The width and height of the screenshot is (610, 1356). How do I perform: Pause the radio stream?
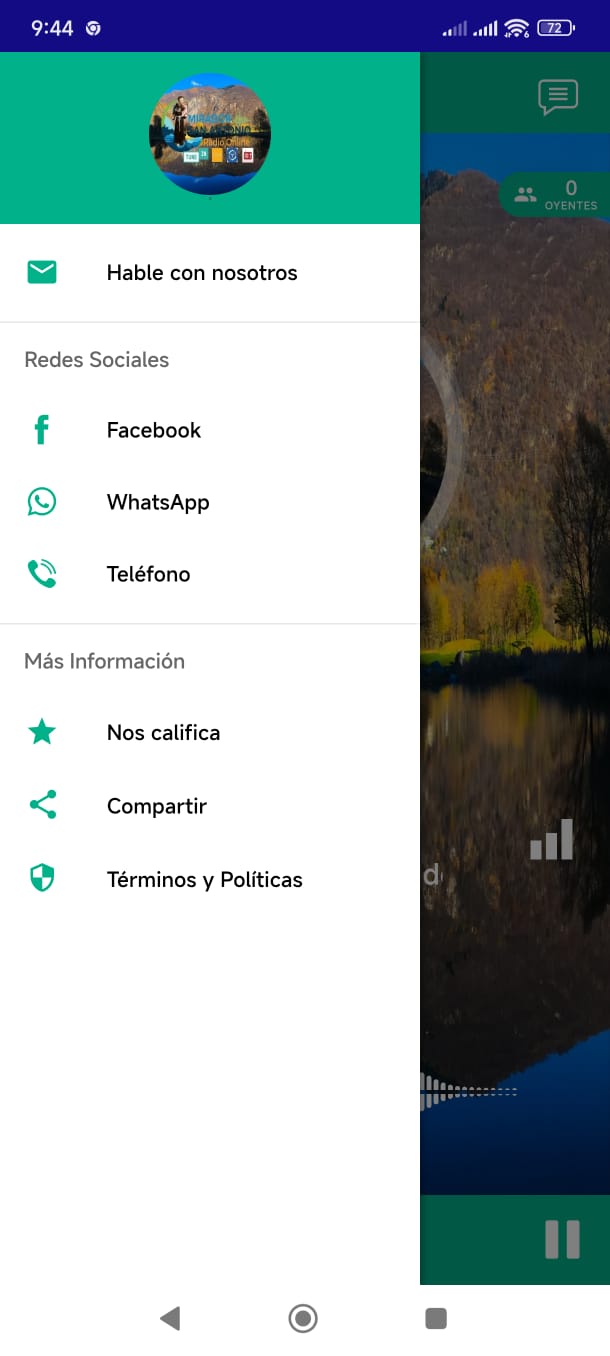coord(562,1239)
